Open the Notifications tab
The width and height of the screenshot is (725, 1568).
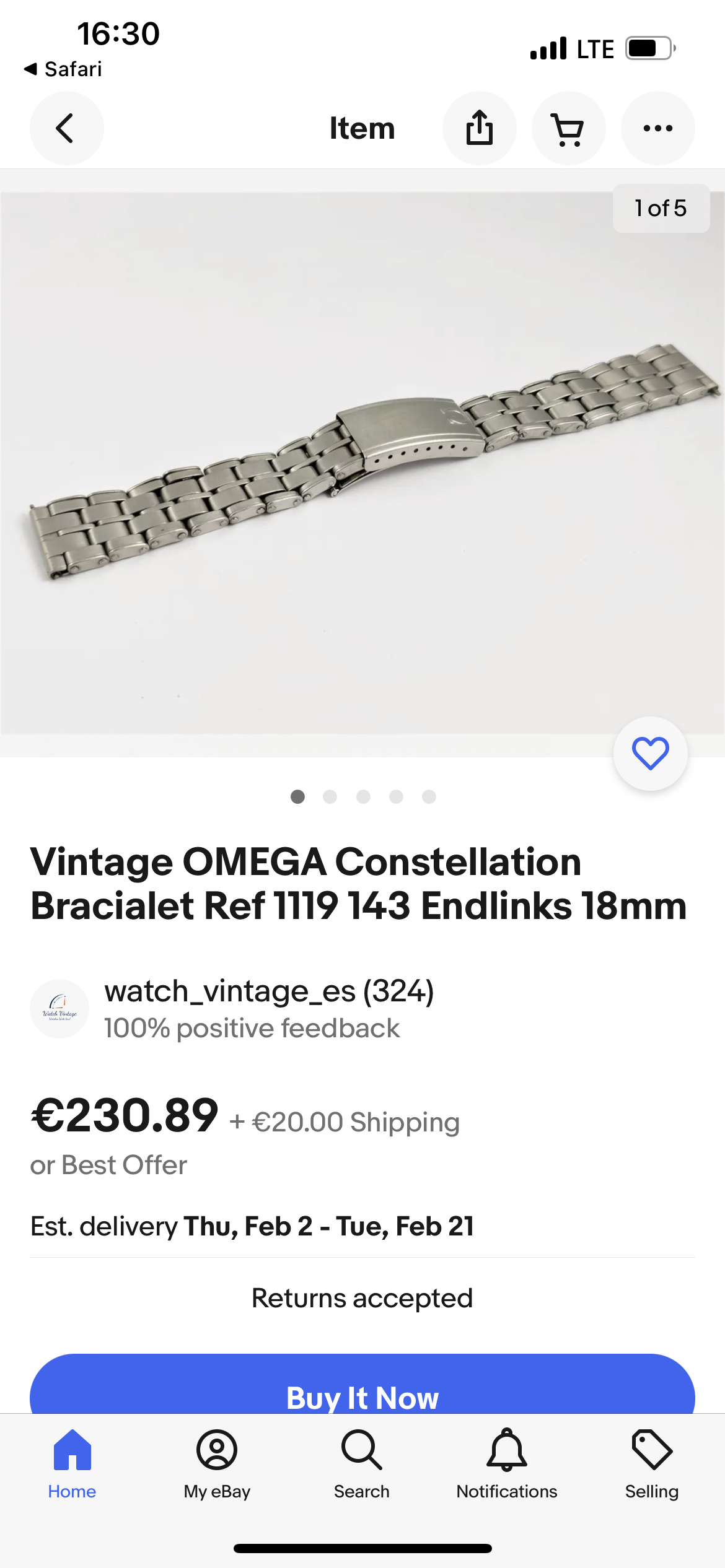(x=507, y=1463)
